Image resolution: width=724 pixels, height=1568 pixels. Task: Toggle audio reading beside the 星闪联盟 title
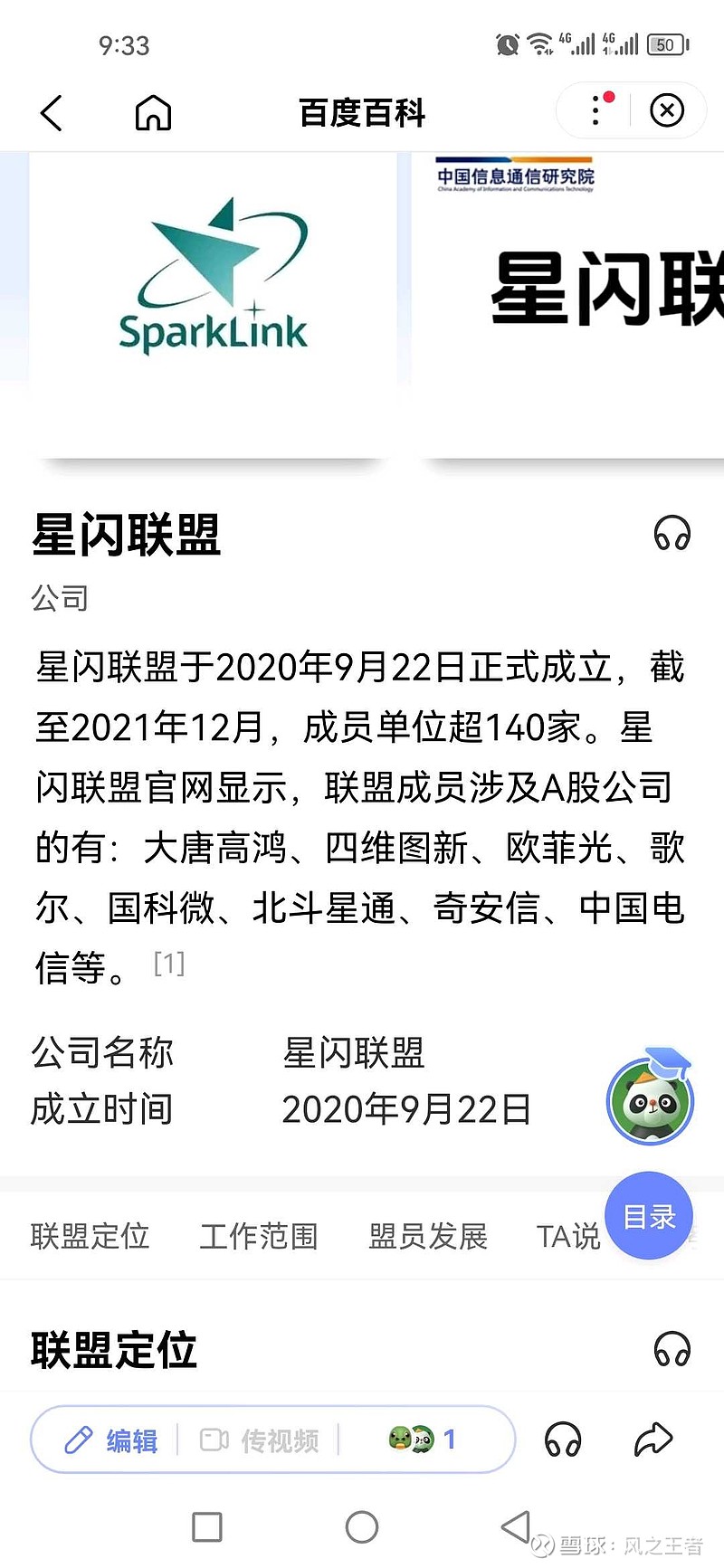pos(672,534)
